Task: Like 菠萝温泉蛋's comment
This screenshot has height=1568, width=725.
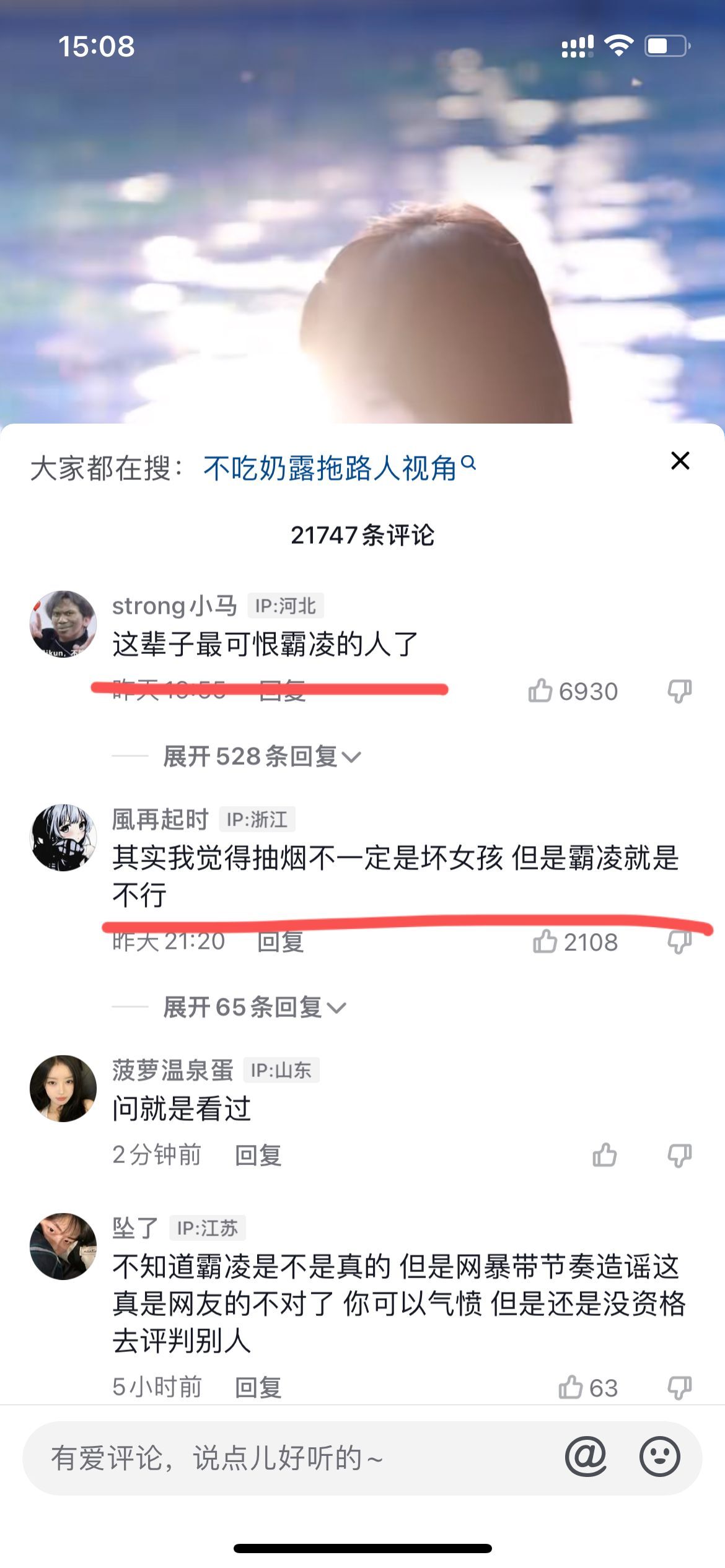Action: pos(604,1155)
